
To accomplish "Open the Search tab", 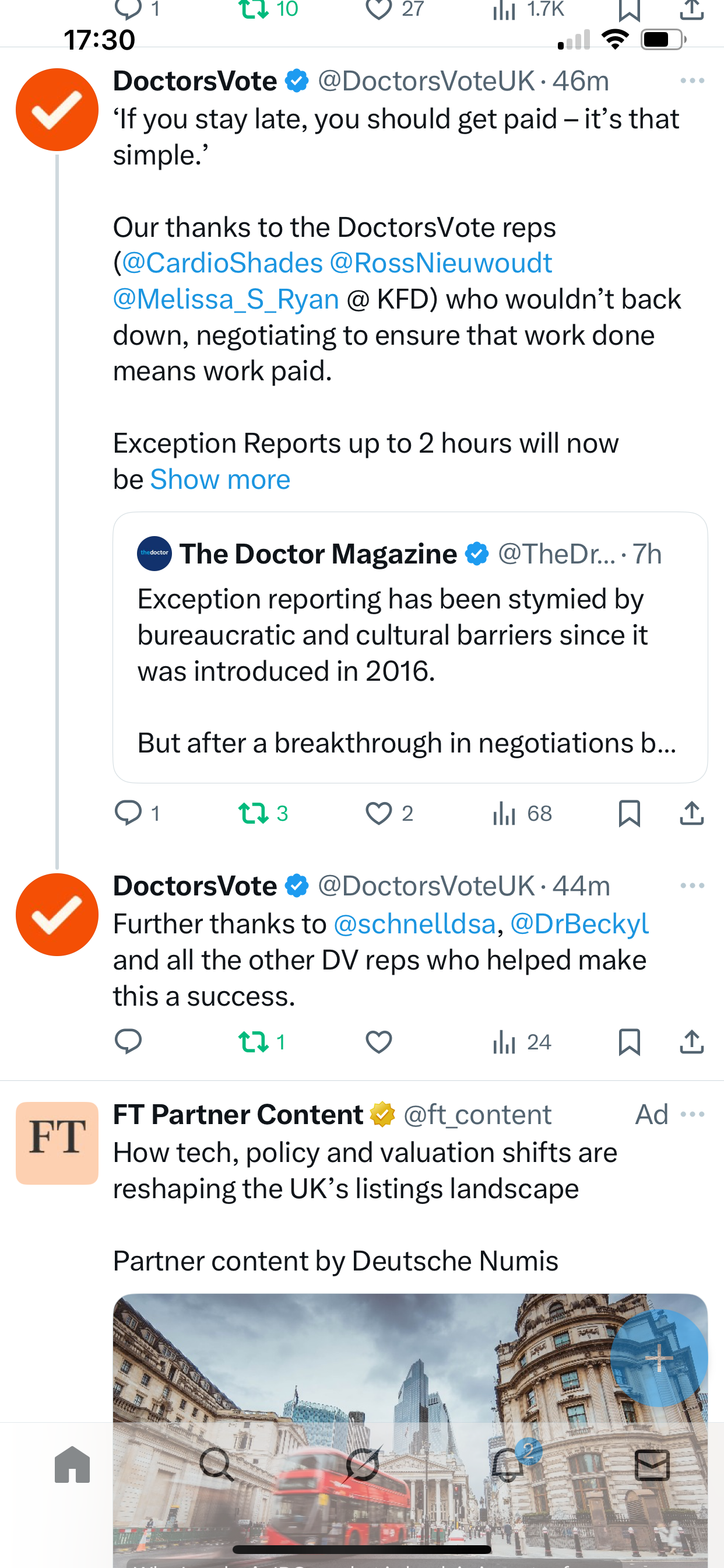I will click(217, 1465).
